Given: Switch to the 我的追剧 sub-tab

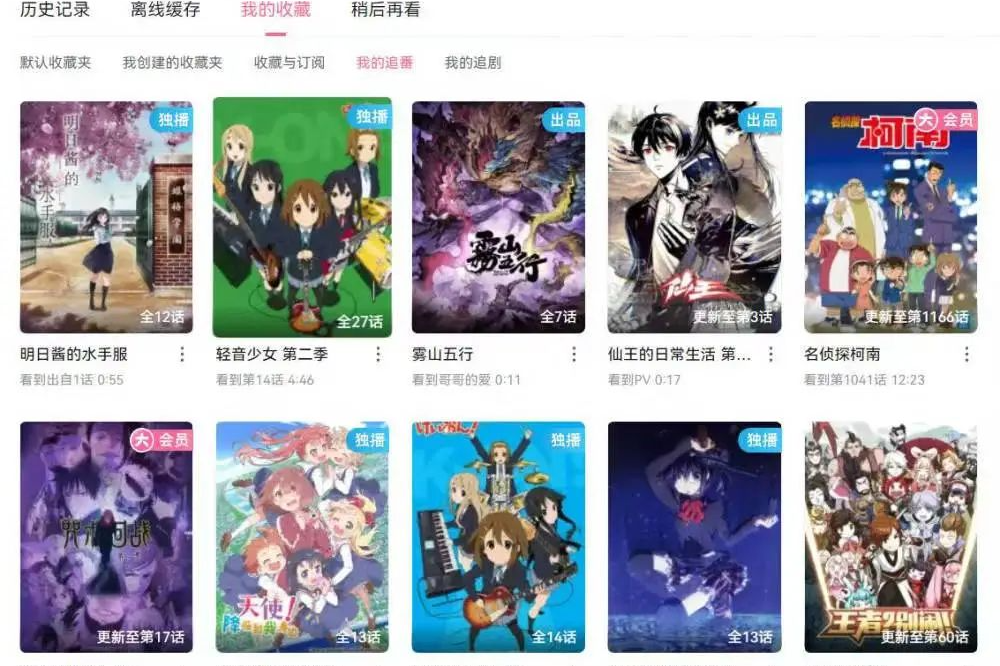Looking at the screenshot, I should pos(473,62).
